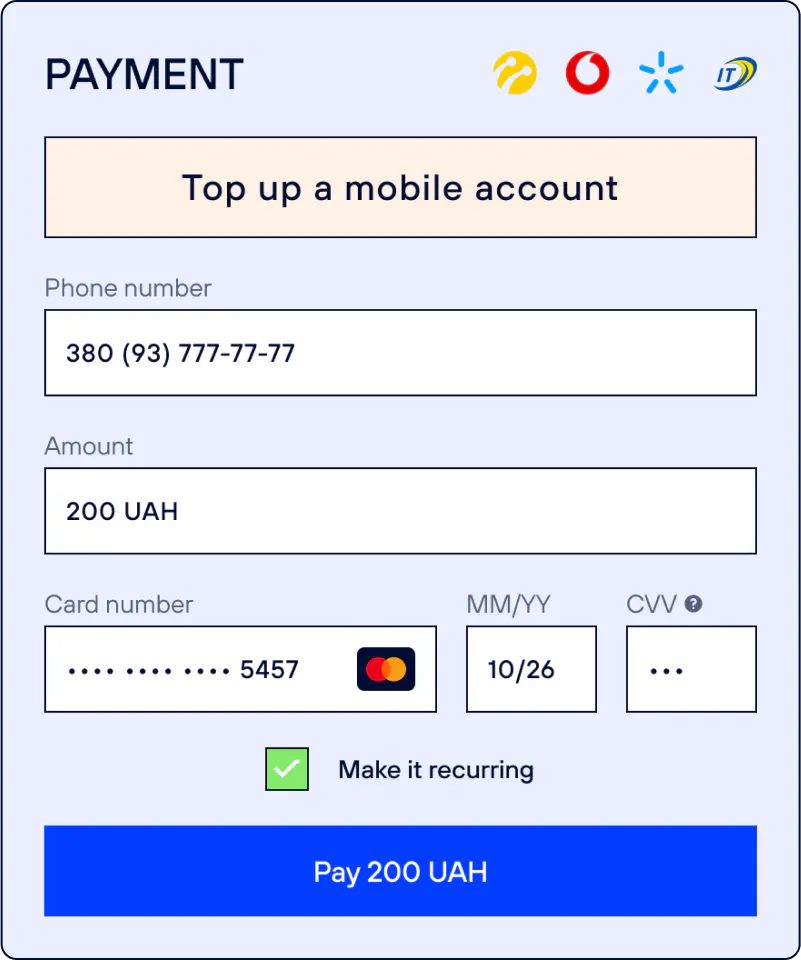801x960 pixels.
Task: Select the Kyivstar star icon
Action: (661, 72)
